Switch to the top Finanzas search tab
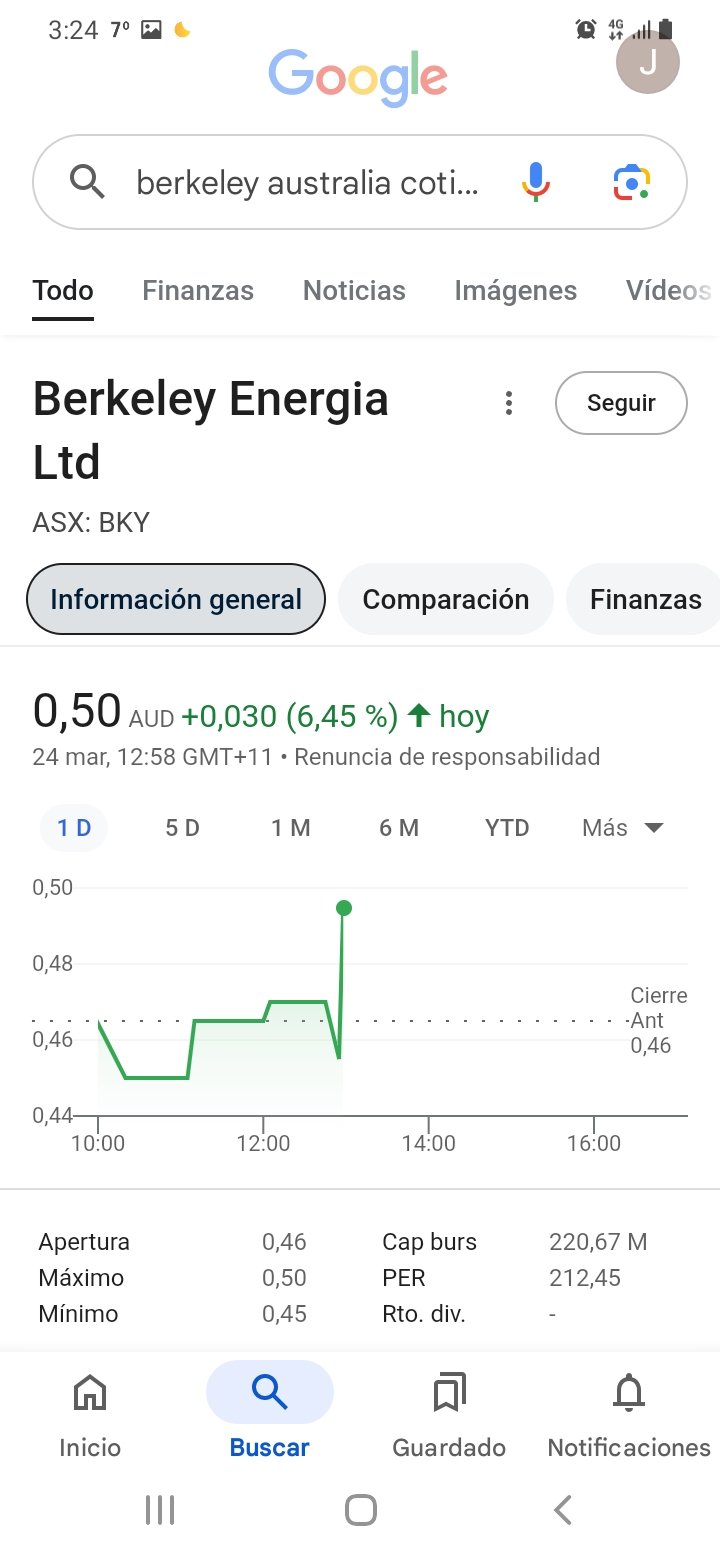 point(198,291)
